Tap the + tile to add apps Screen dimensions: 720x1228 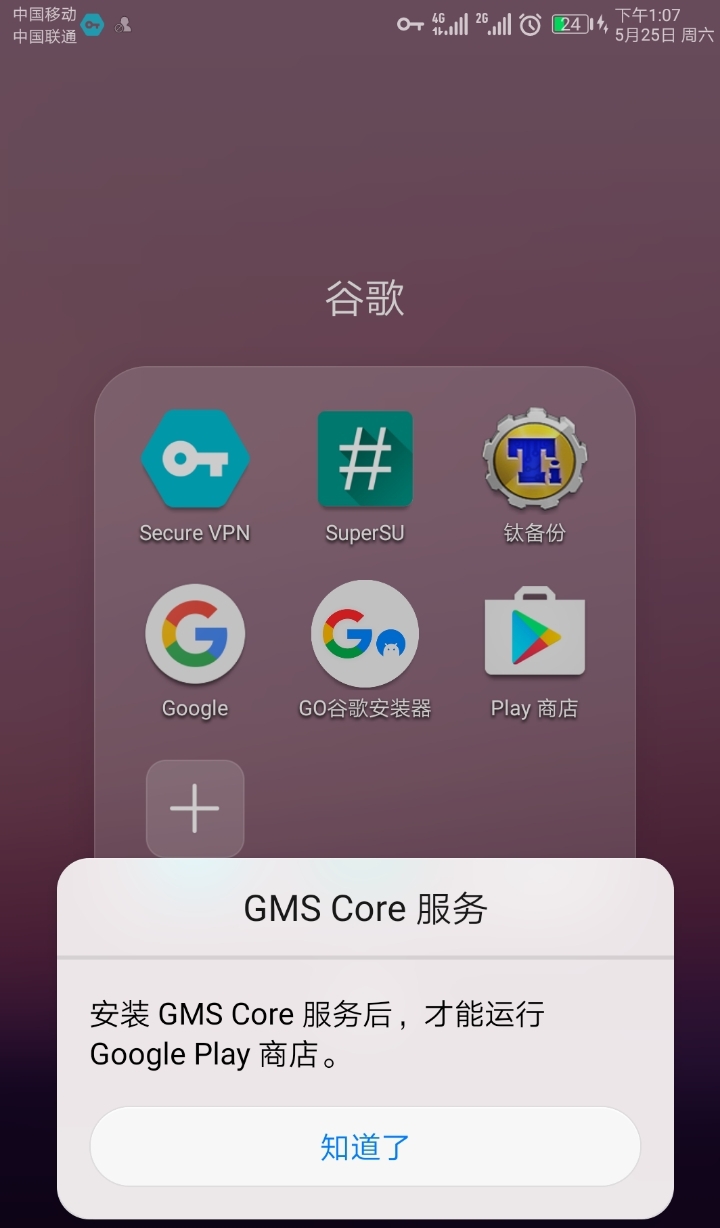pyautogui.click(x=194, y=808)
